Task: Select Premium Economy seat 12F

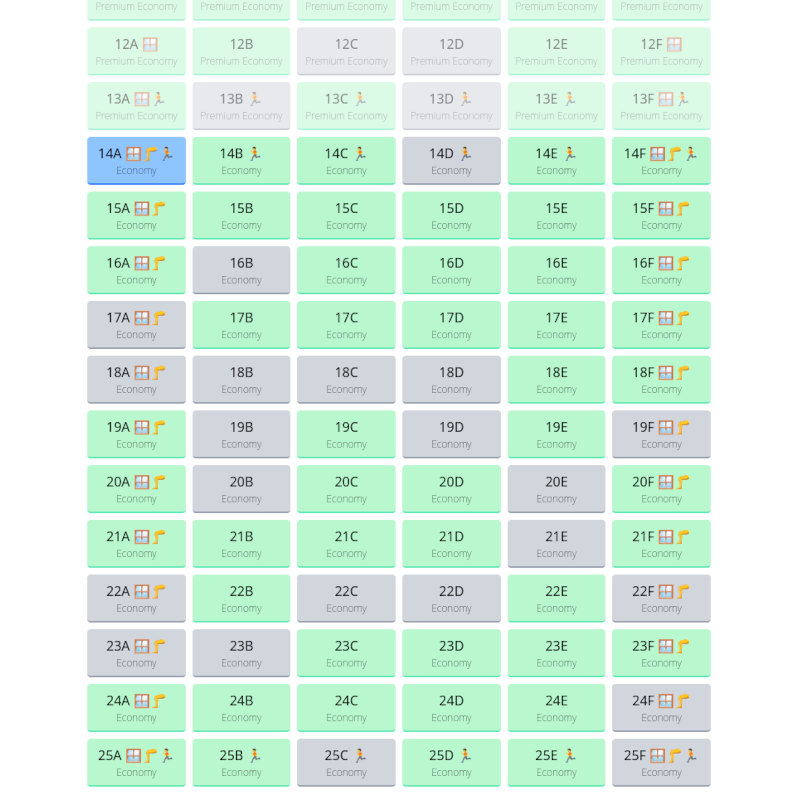Action: (661, 51)
